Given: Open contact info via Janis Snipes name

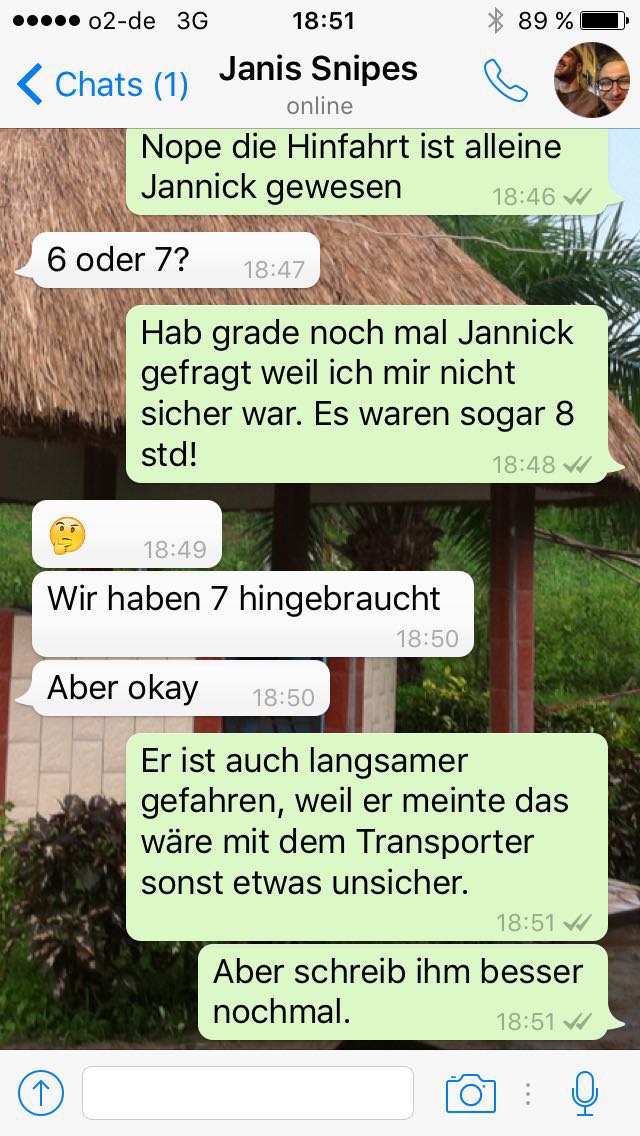Looking at the screenshot, I should pos(318,70).
